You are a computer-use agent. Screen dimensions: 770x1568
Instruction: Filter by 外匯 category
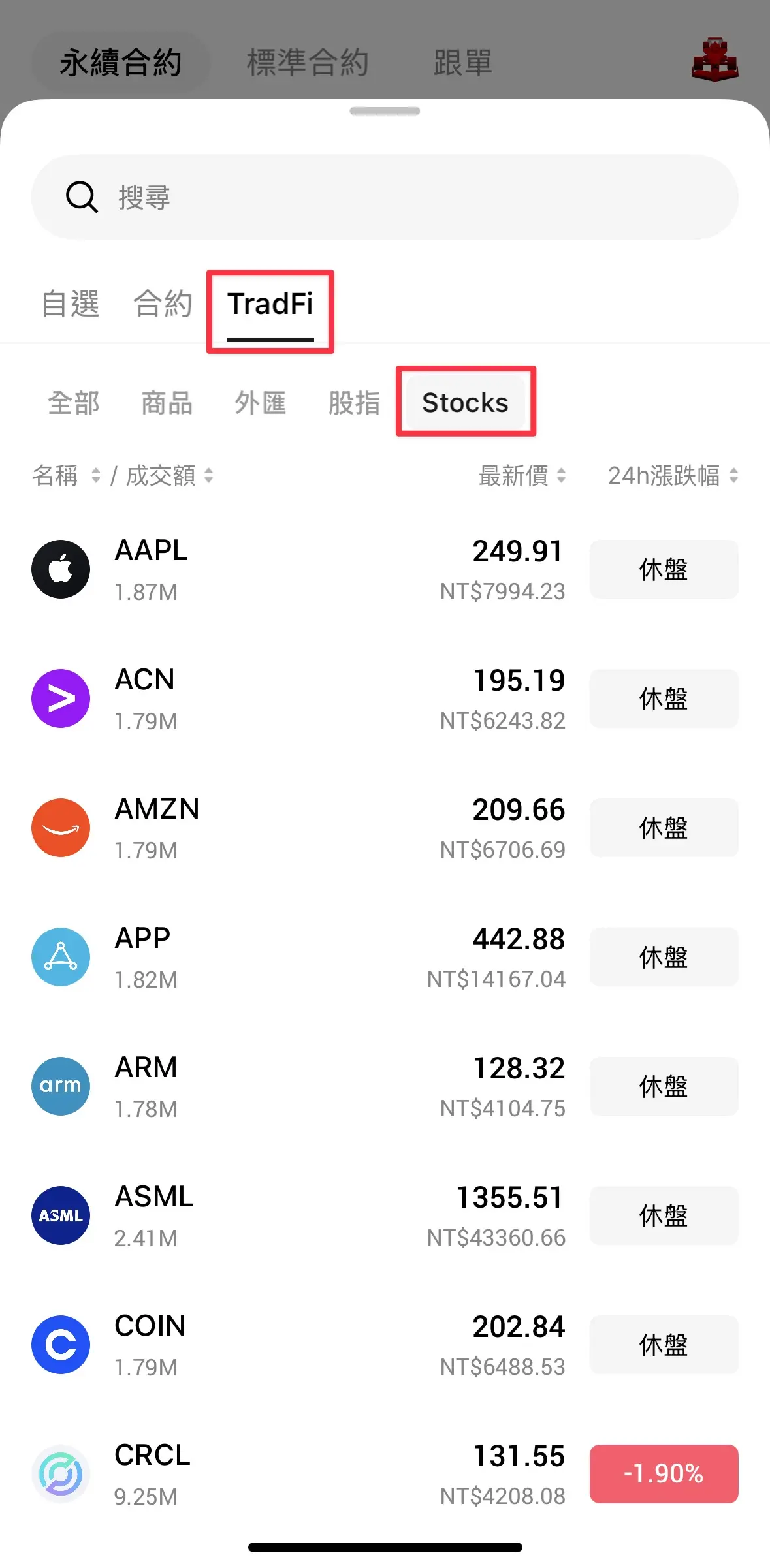click(x=261, y=403)
